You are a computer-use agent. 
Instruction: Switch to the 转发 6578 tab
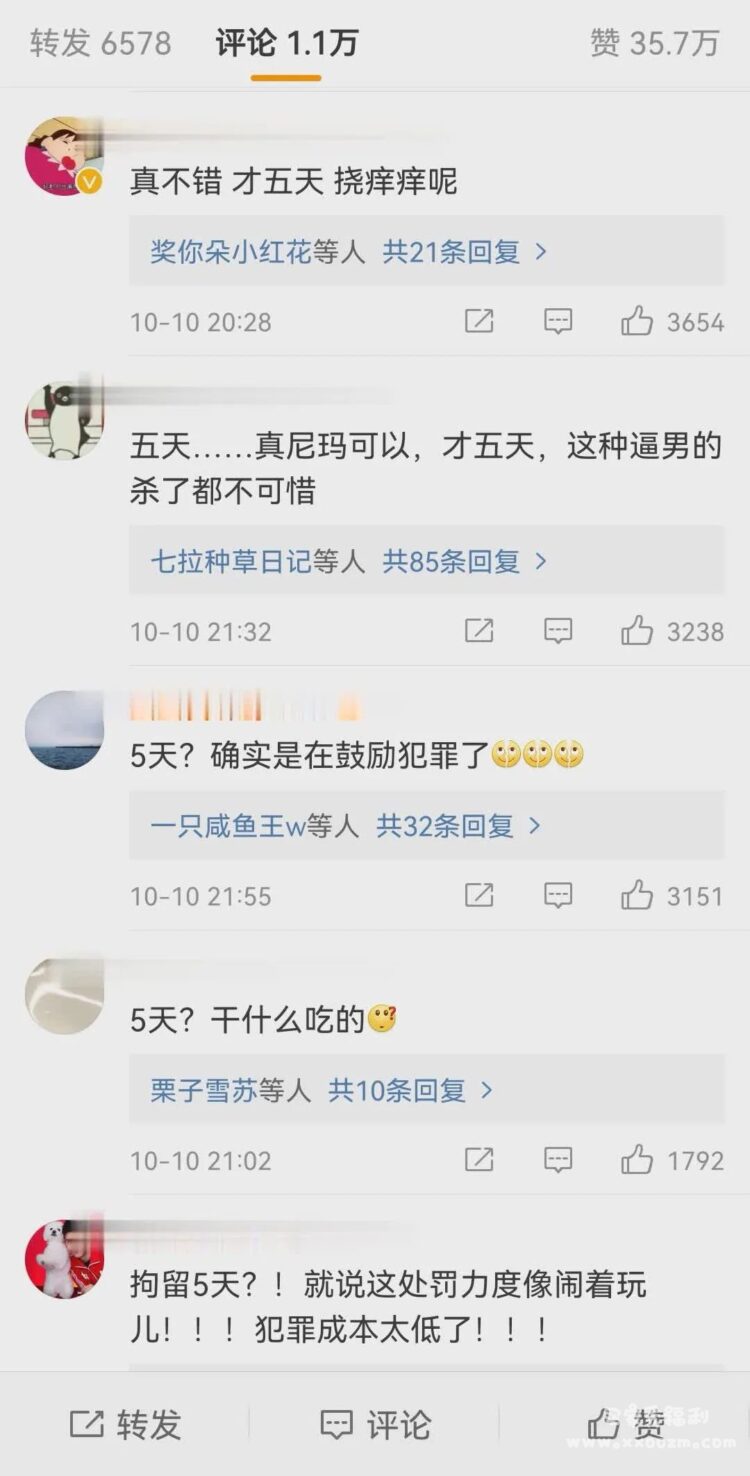pos(100,44)
